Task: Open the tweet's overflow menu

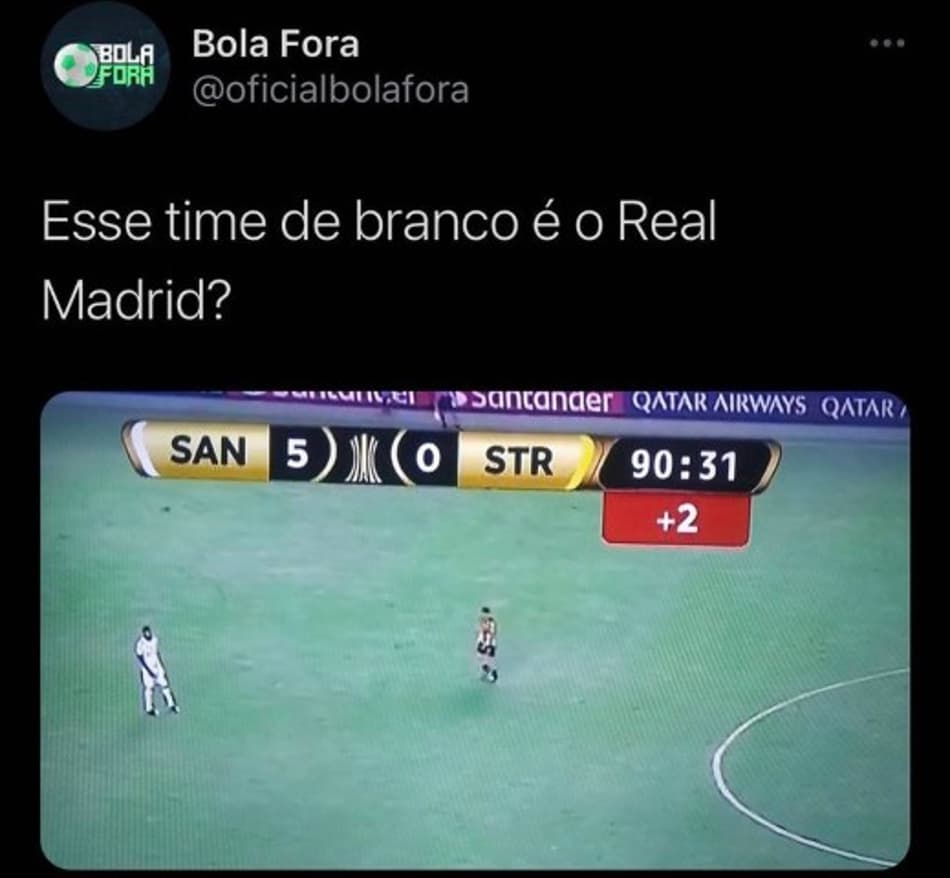Action: tap(886, 43)
